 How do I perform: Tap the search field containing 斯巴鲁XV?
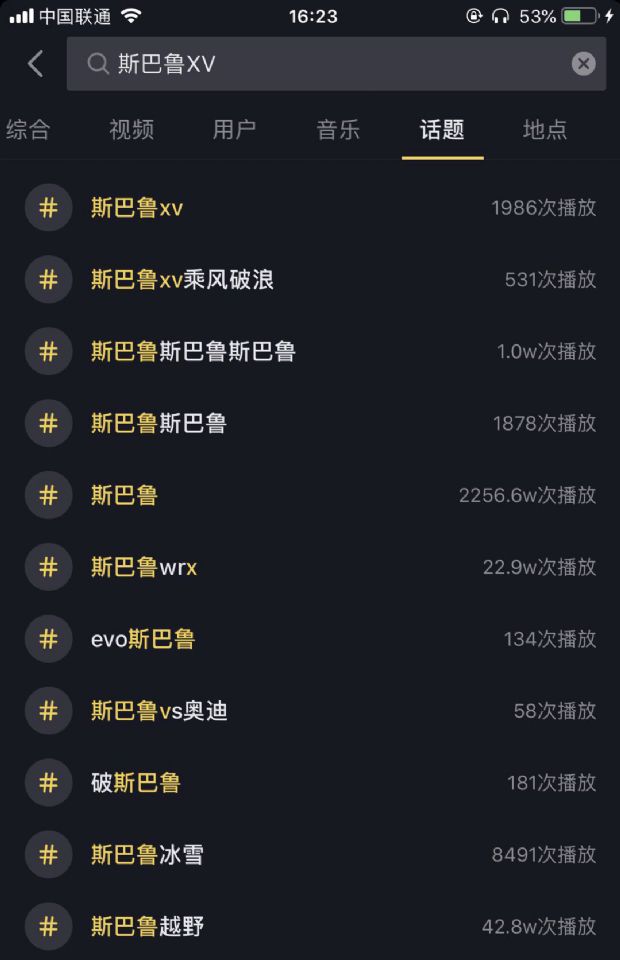330,64
